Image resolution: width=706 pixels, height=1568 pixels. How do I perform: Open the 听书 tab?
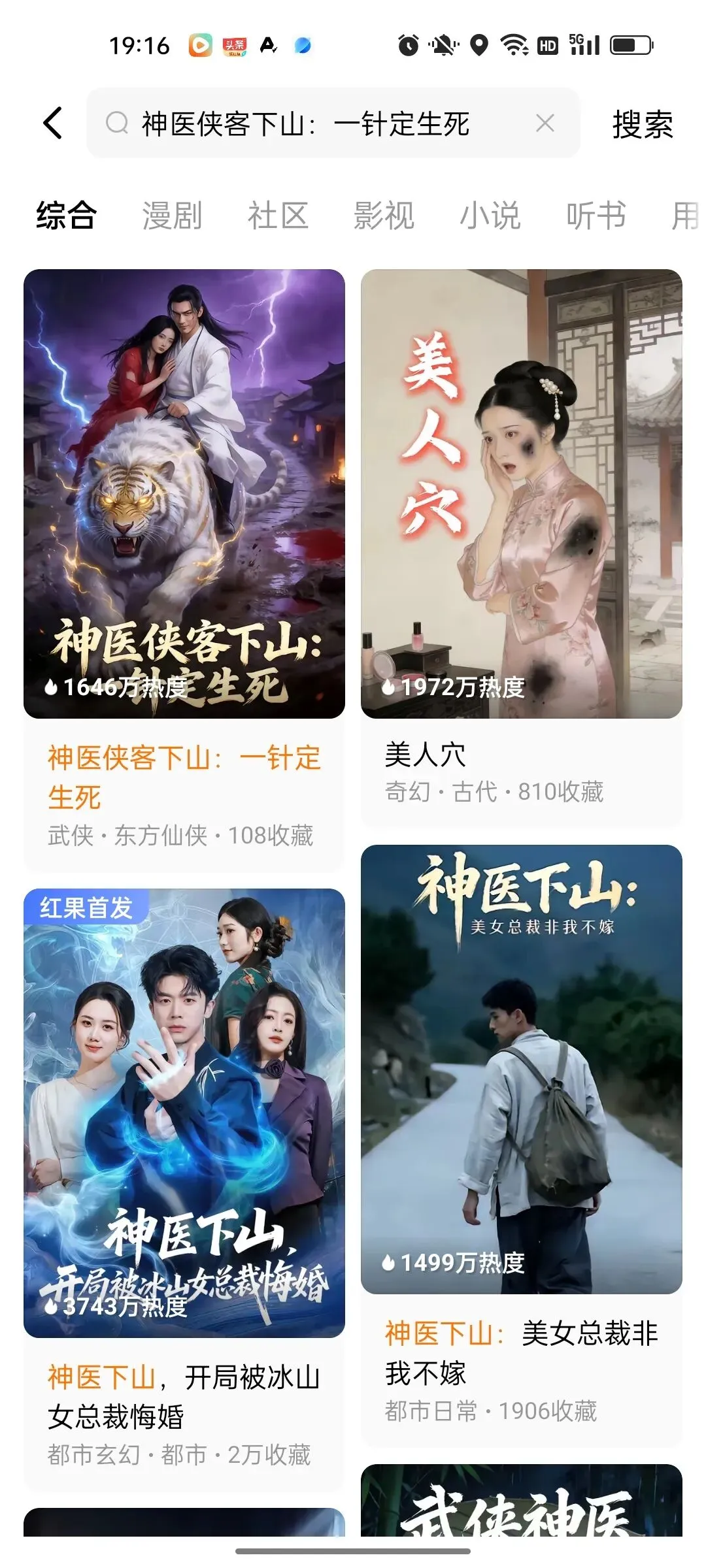tap(596, 215)
